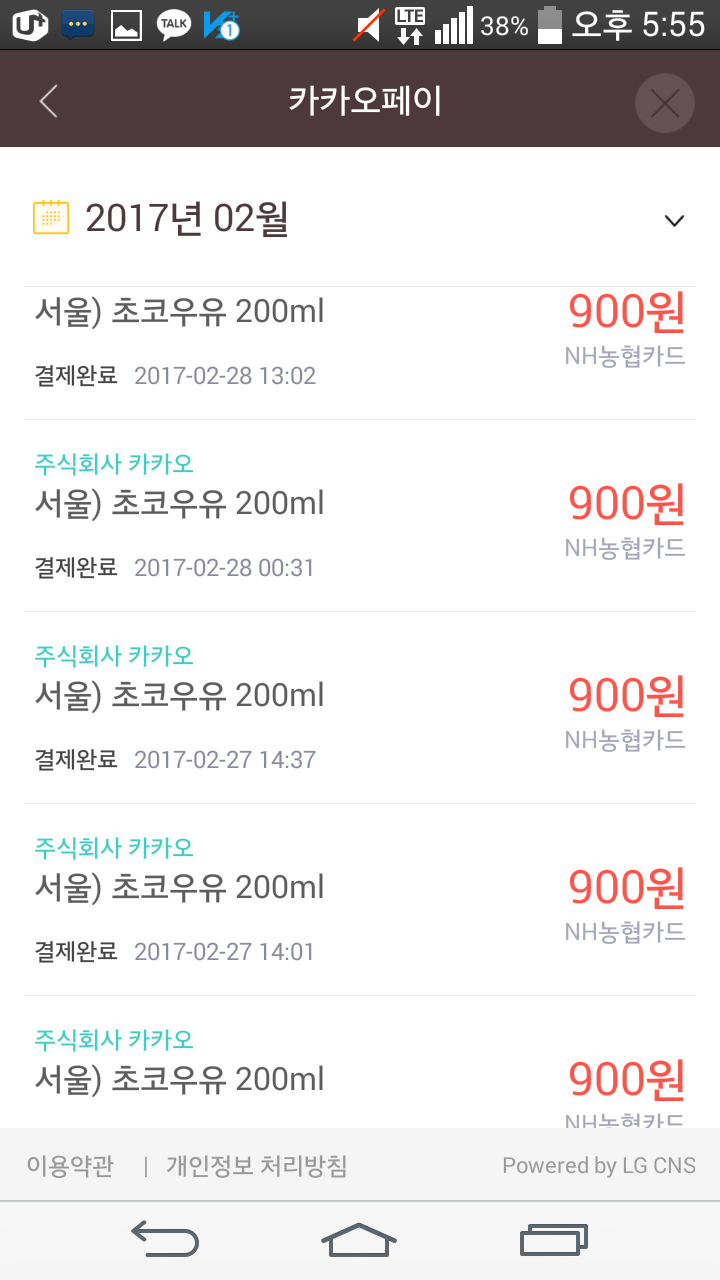Go back using the header arrow

point(48,101)
